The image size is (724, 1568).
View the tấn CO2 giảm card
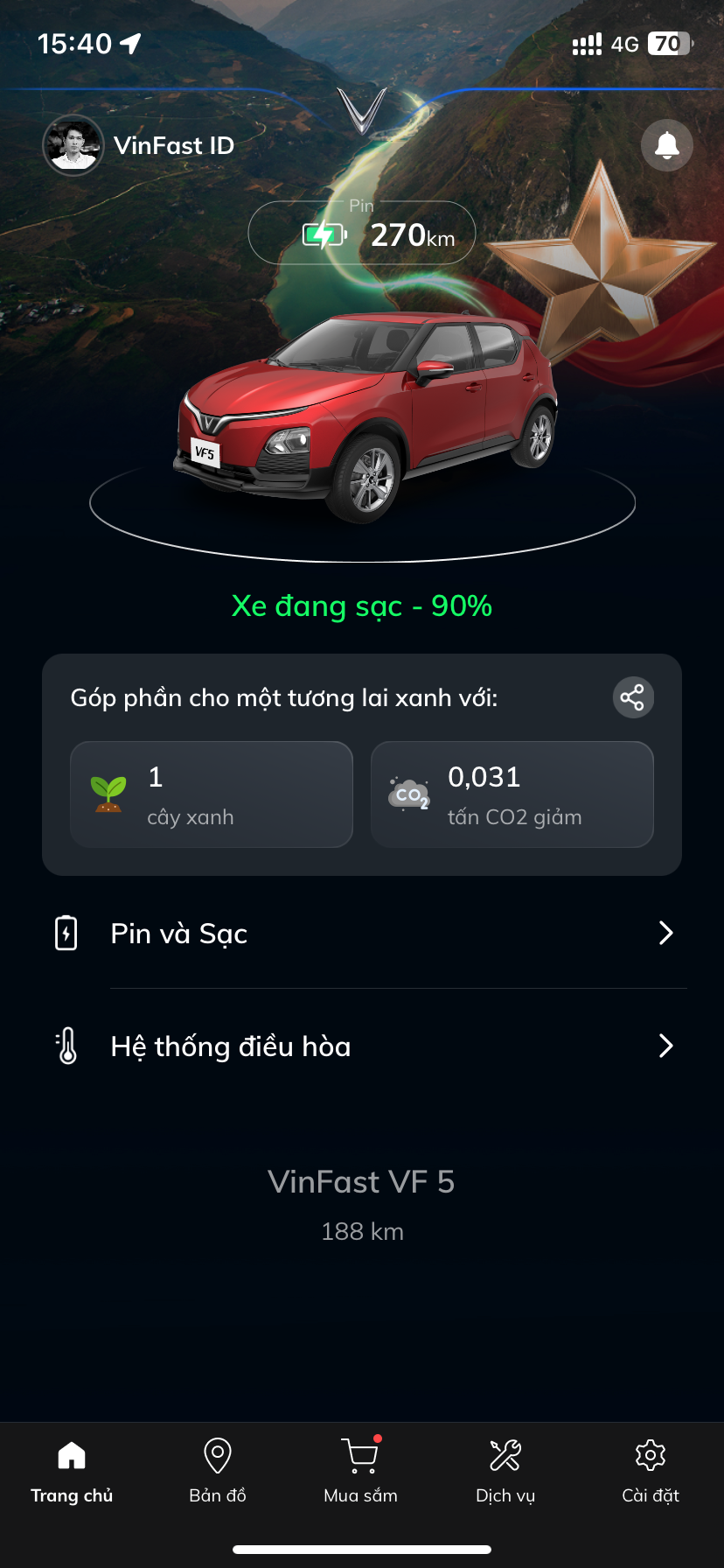pos(512,794)
